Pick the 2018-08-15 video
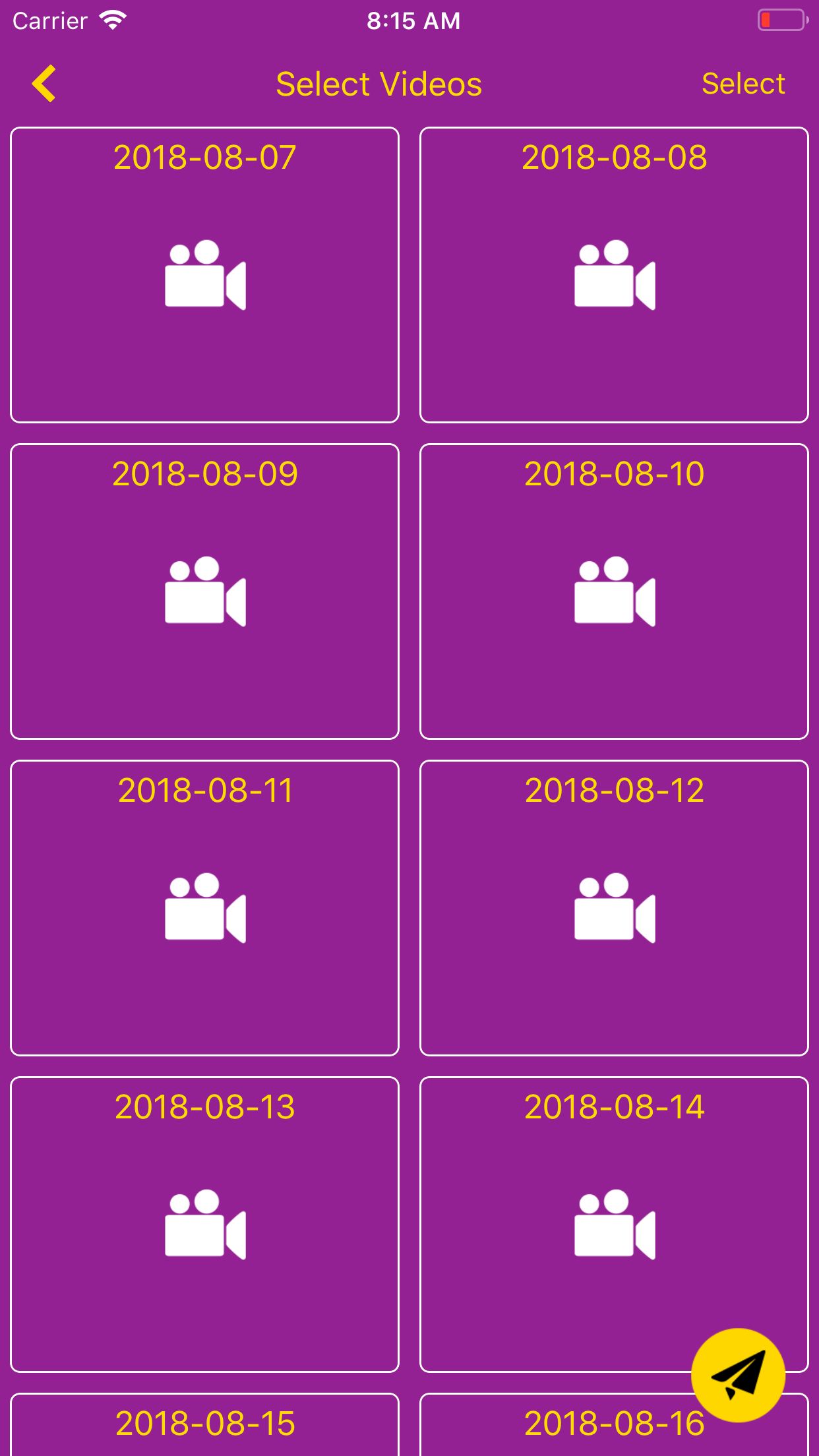819x1456 pixels. [204, 1424]
